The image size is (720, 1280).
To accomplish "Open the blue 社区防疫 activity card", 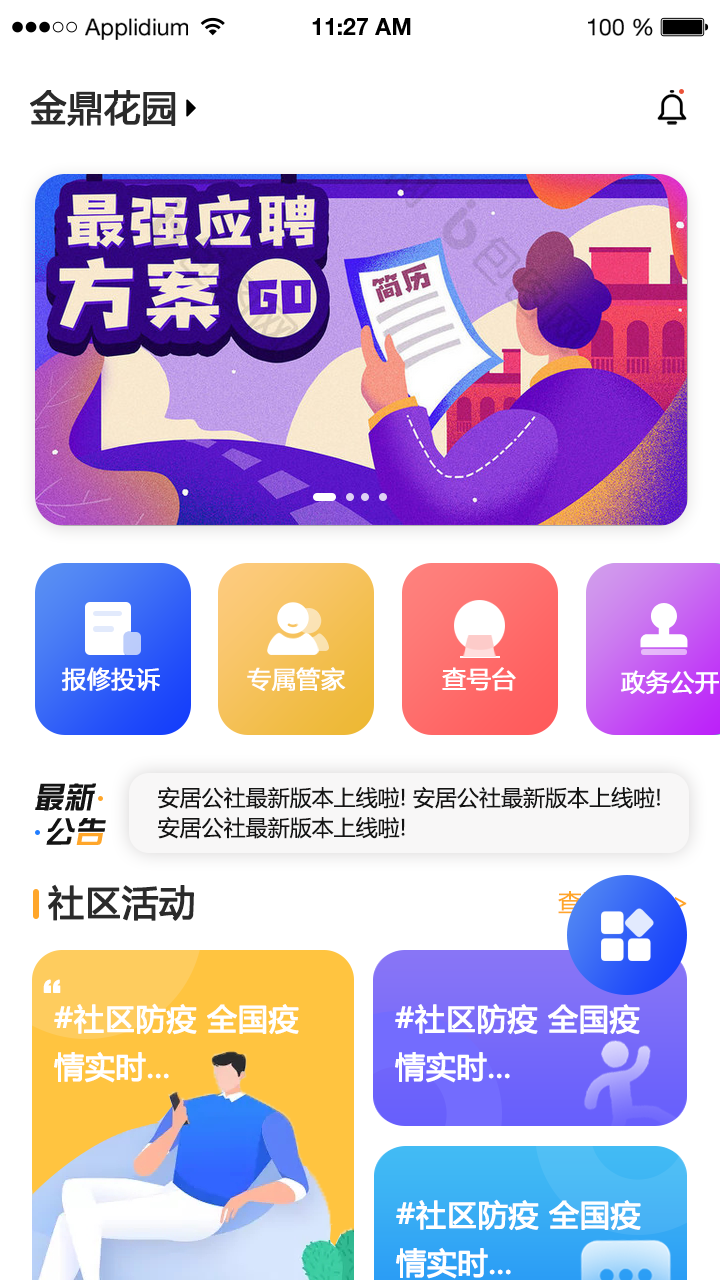I will point(530,1213).
